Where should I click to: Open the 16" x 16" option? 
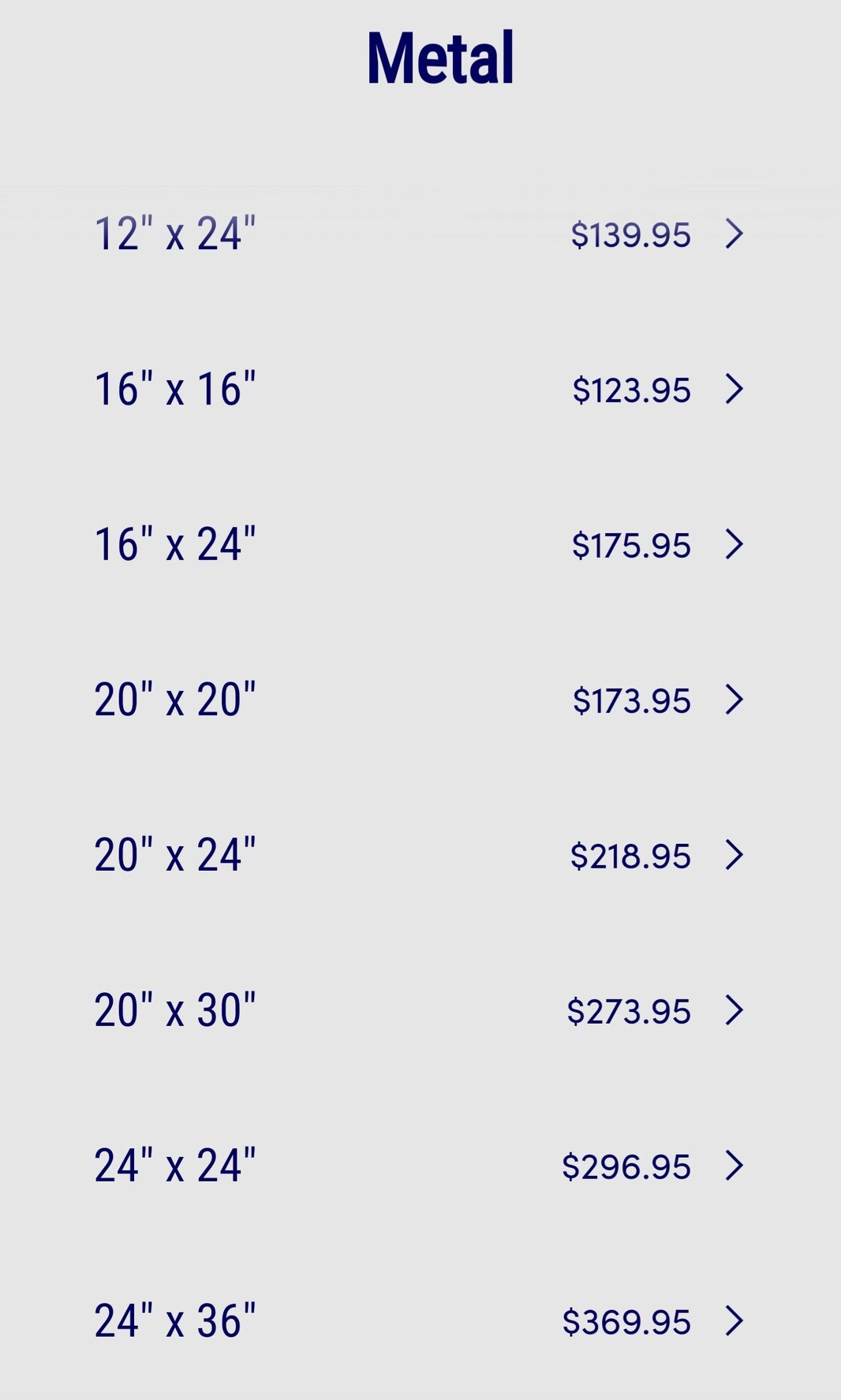pos(420,389)
